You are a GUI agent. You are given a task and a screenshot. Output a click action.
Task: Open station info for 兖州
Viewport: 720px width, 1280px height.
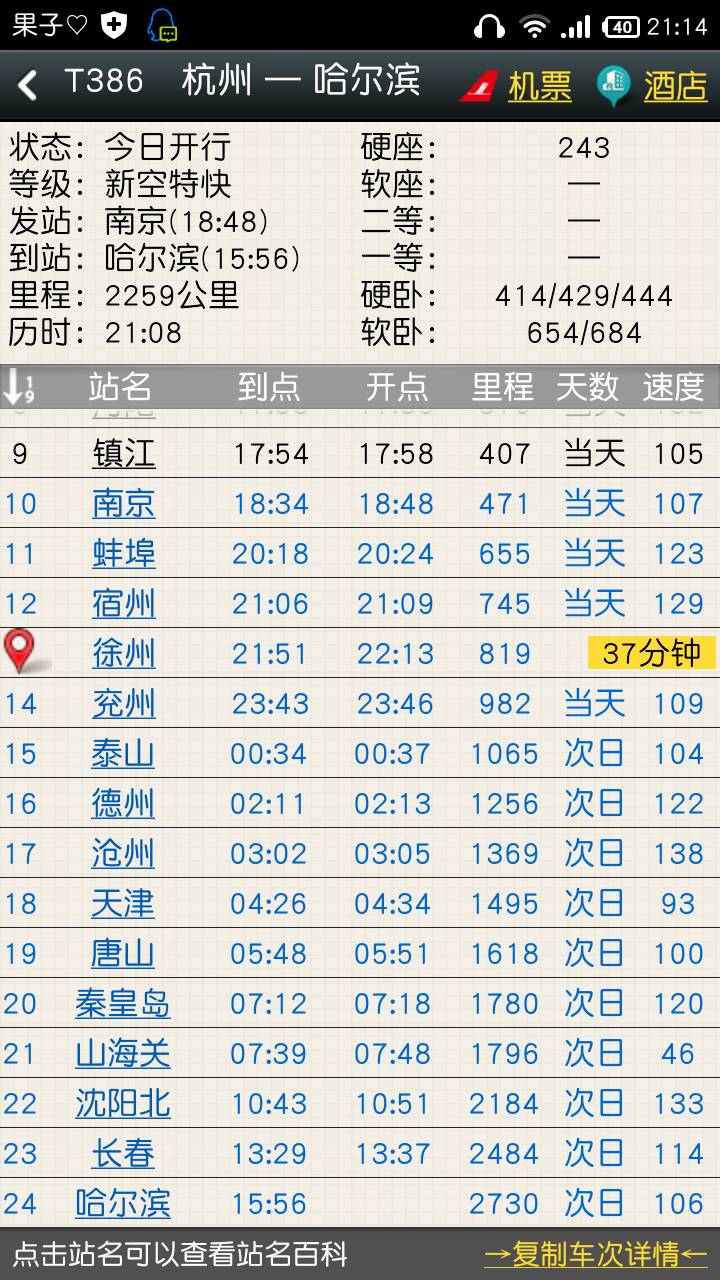coord(123,703)
